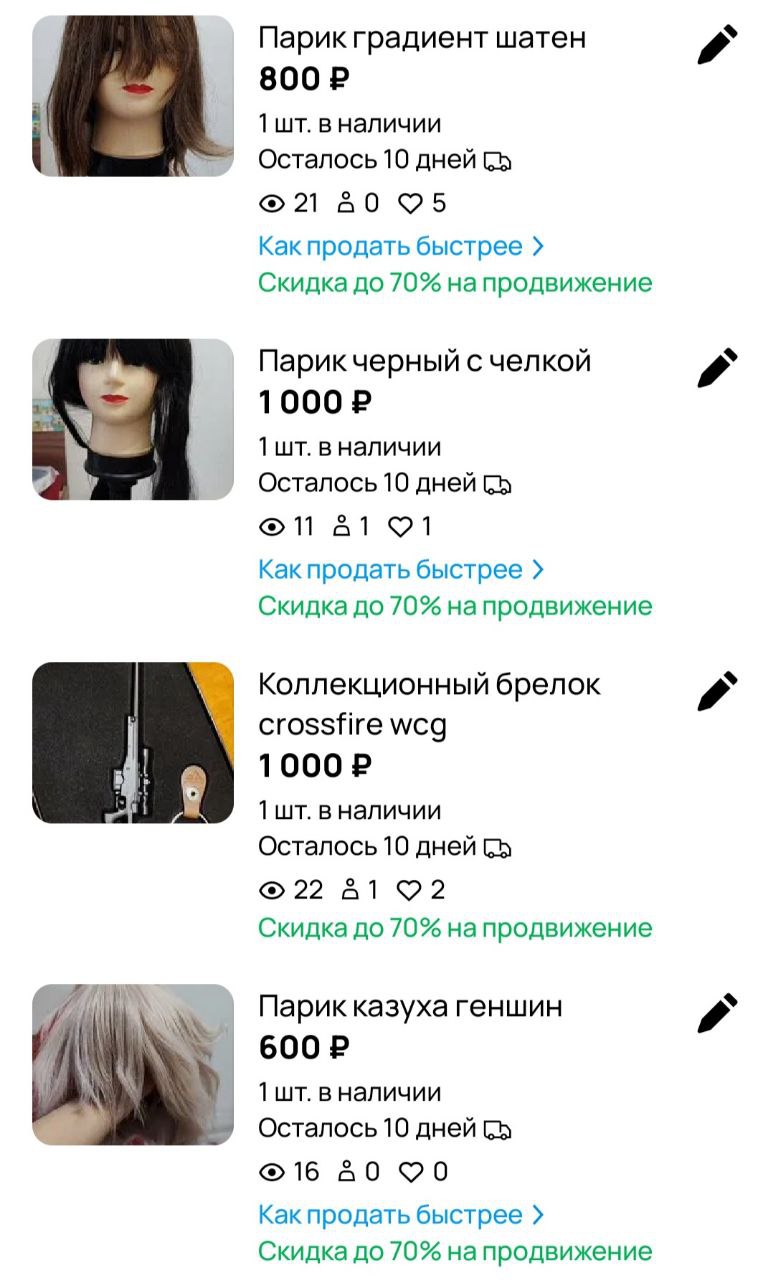Edit the Парик градиент шатен listing
Viewport: 774px width, 1280px height.
717,45
